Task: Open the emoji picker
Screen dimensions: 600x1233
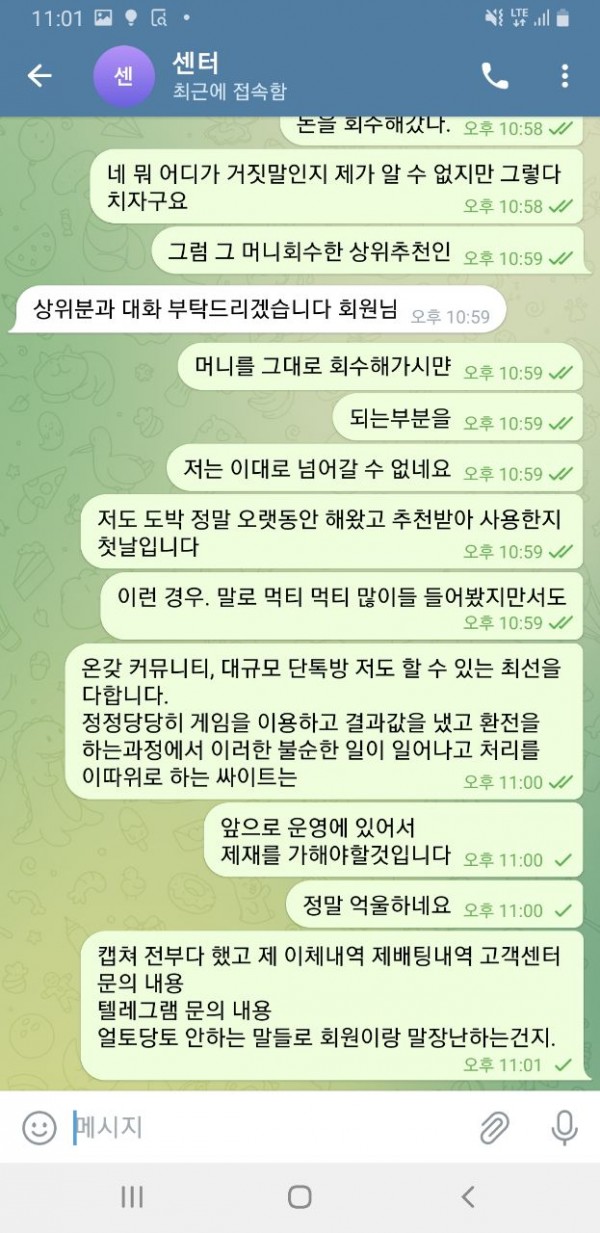Action: coord(39,1127)
